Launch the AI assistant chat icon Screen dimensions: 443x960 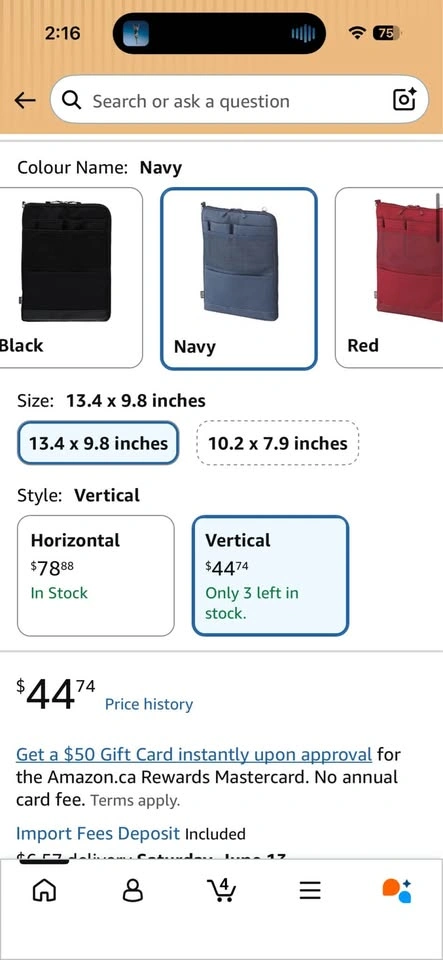click(397, 890)
